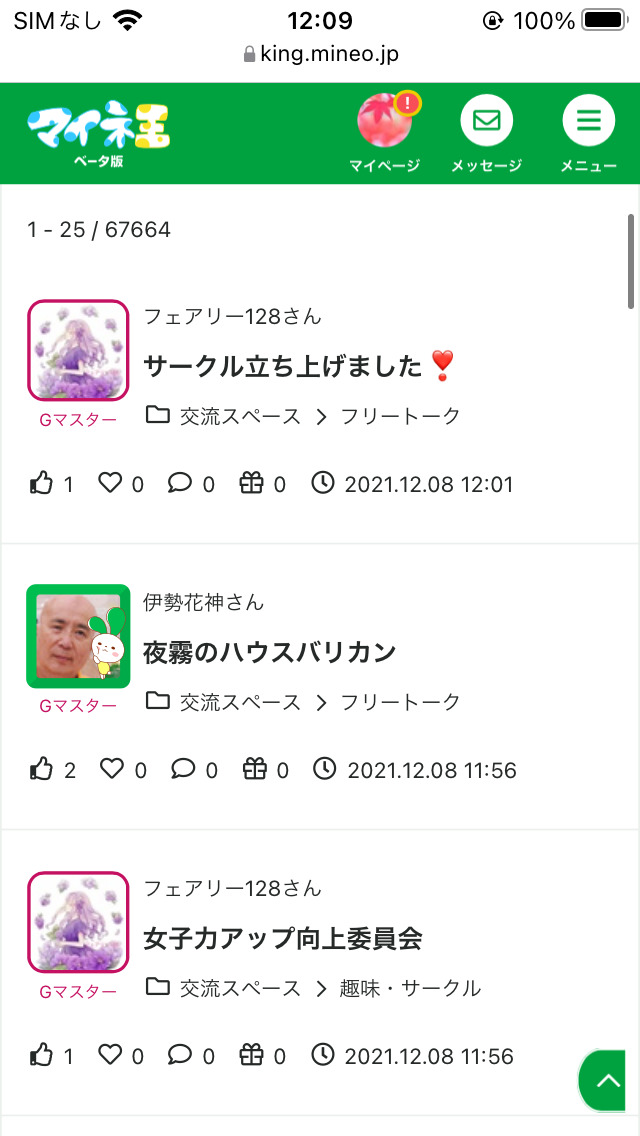640x1136 pixels.
Task: Jump back to top of page
Action: (608, 1081)
